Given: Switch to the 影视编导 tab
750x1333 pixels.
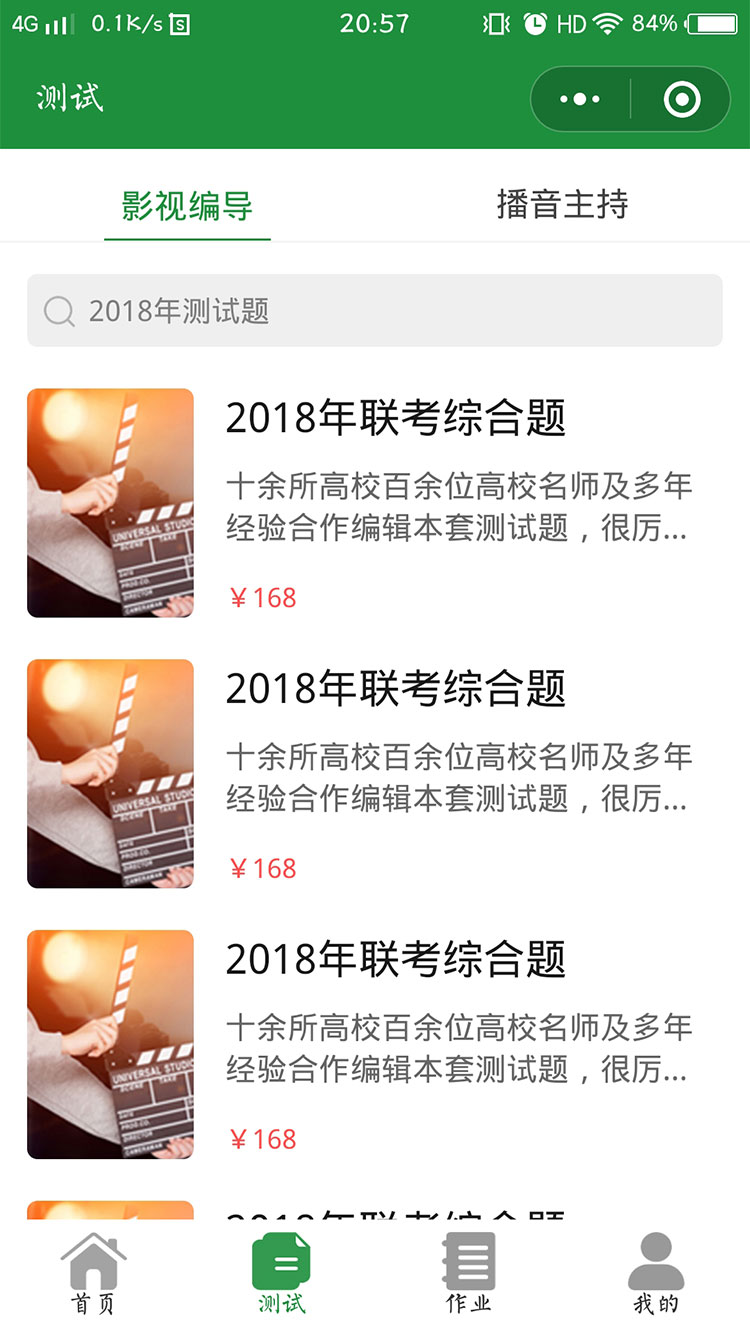Looking at the screenshot, I should click(187, 206).
